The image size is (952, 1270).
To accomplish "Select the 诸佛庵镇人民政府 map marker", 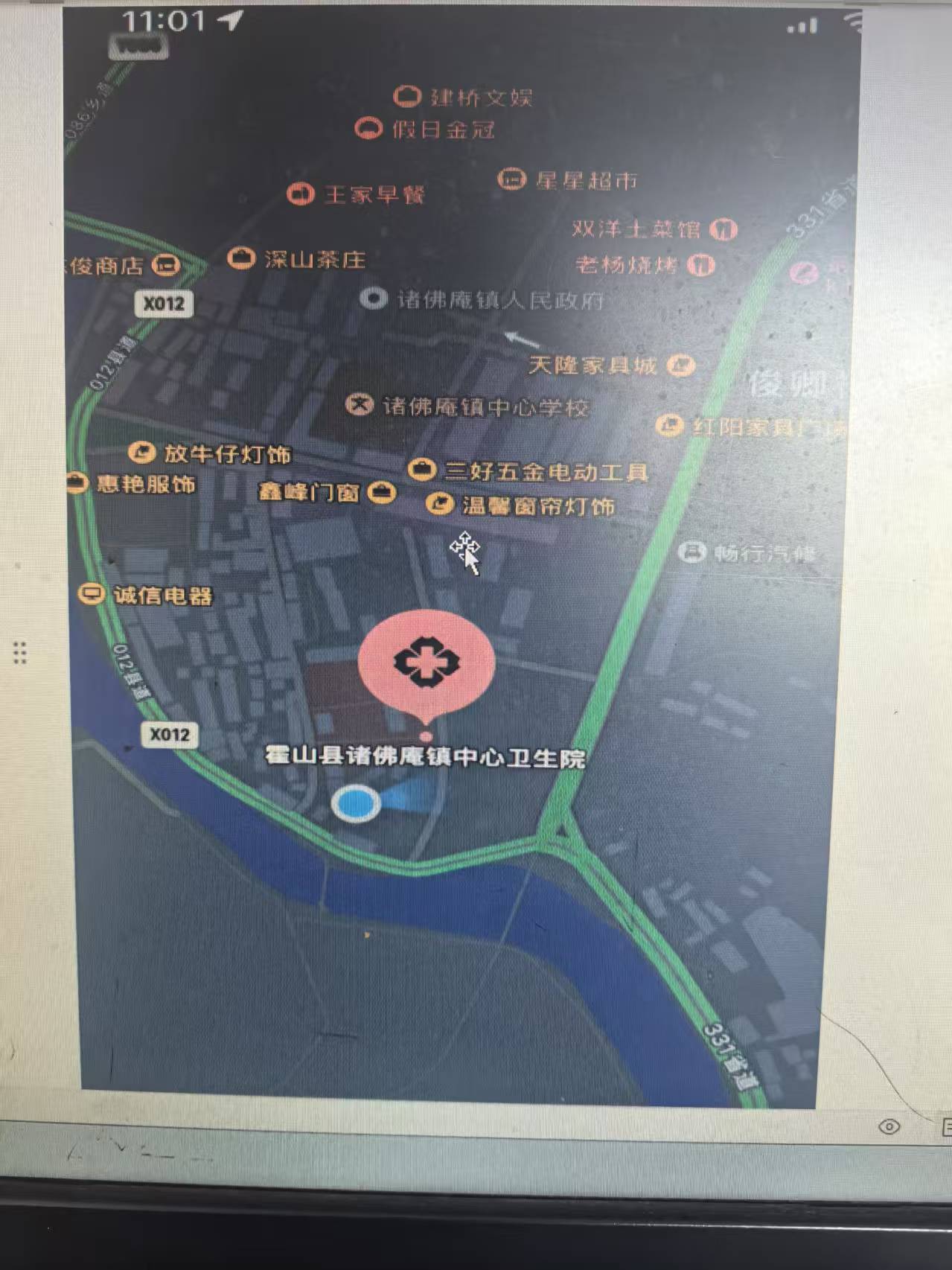I will point(373,299).
